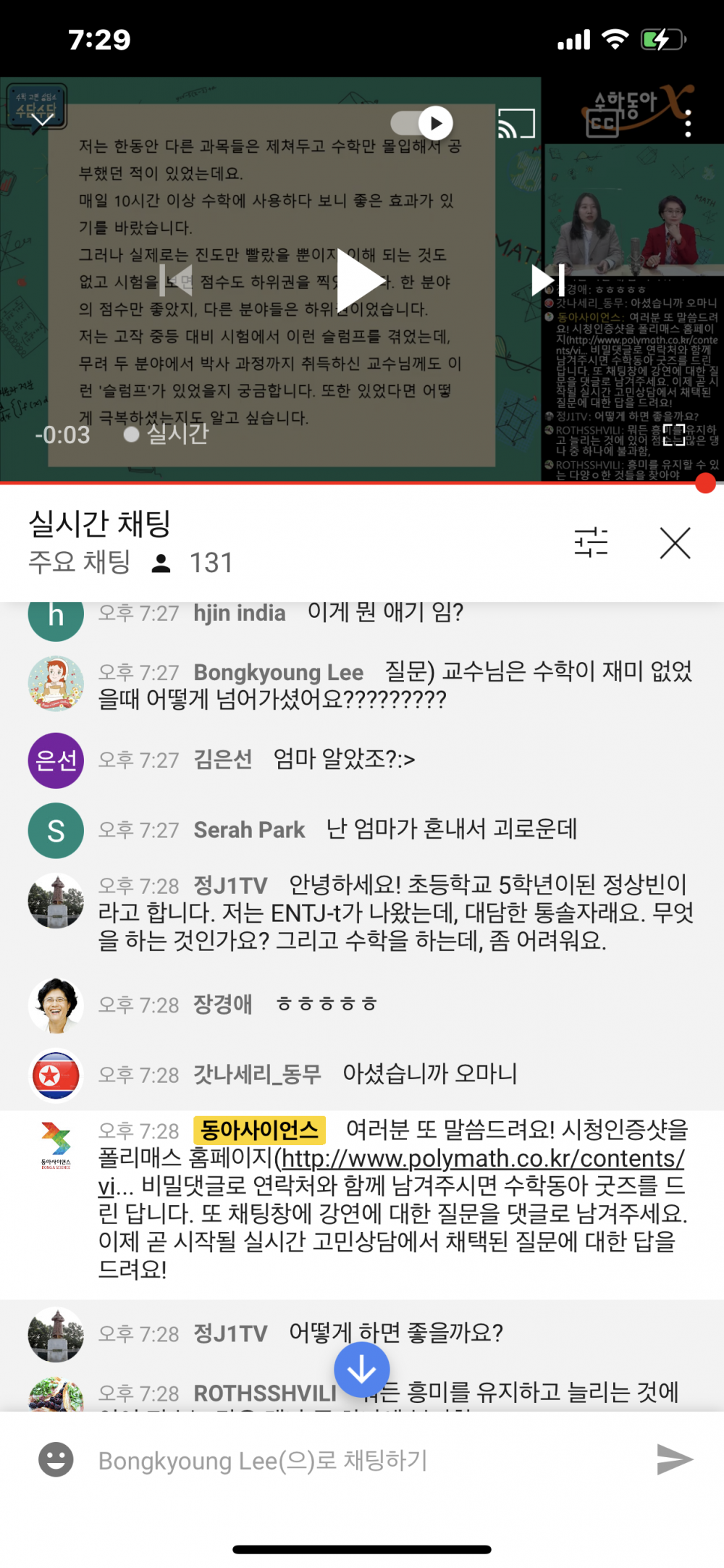Open live chat filter settings
Image resolution: width=724 pixels, height=1568 pixels.
pos(591,542)
